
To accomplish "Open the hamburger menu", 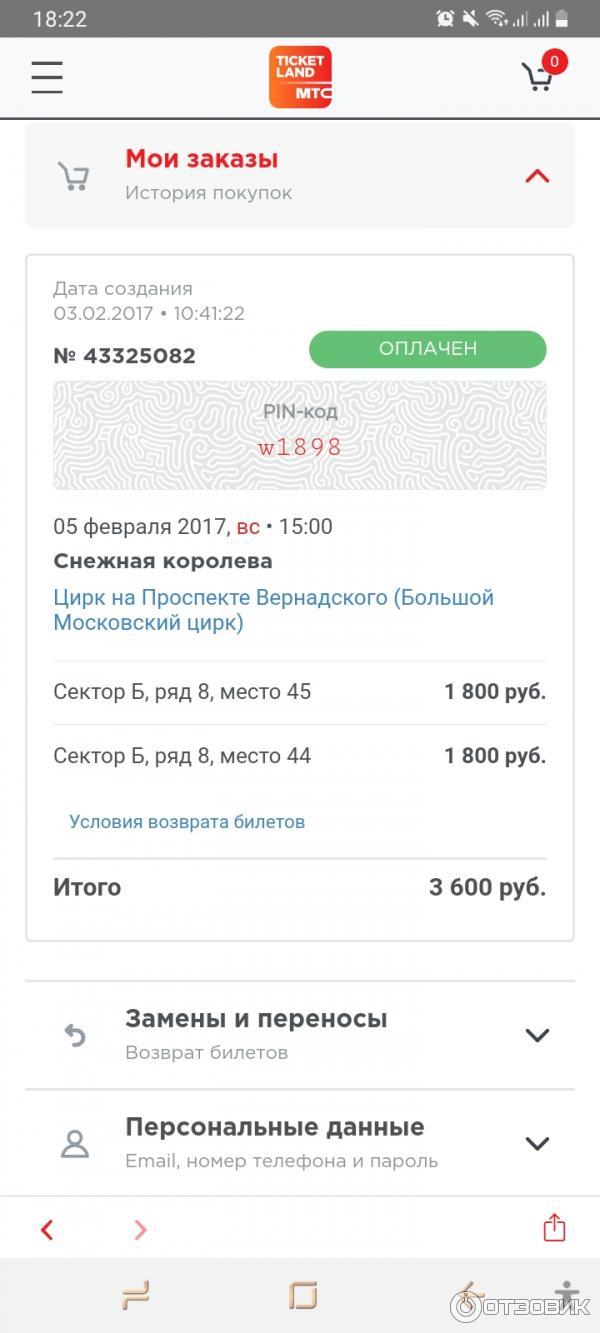I will 47,77.
